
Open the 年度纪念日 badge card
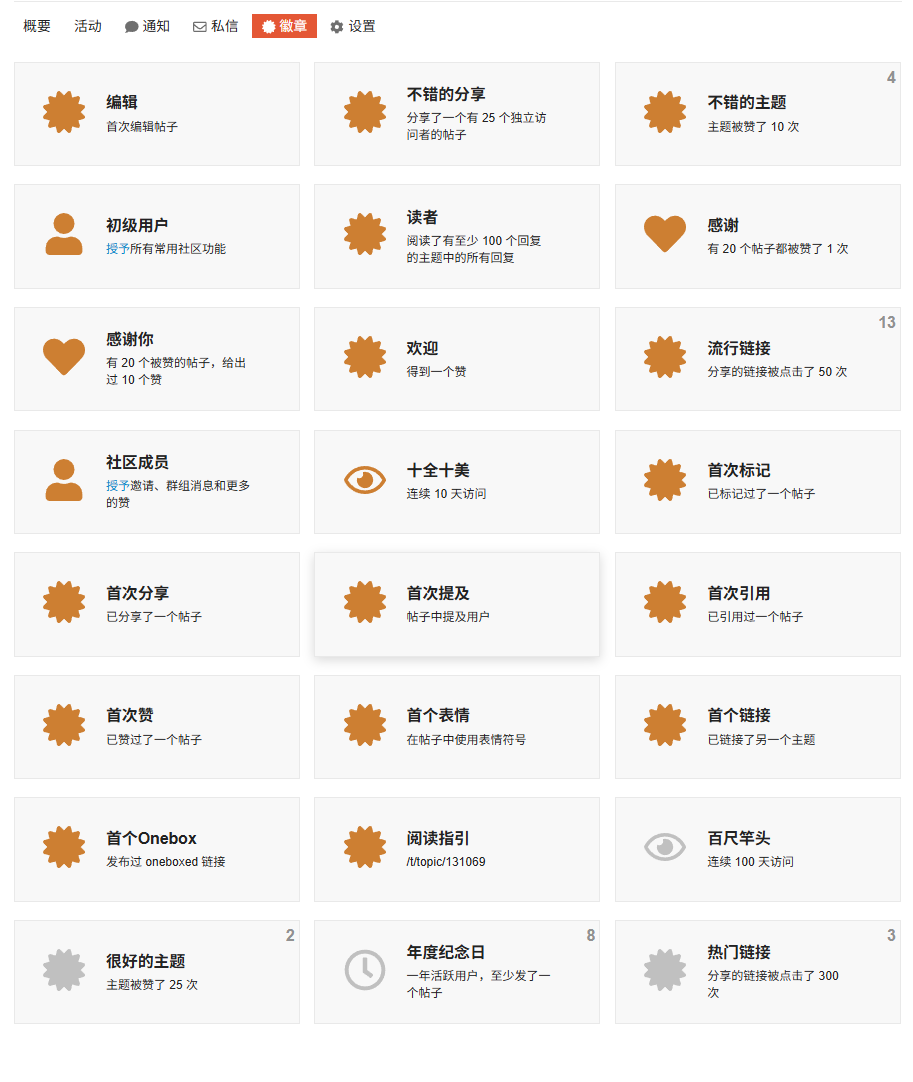click(445, 952)
